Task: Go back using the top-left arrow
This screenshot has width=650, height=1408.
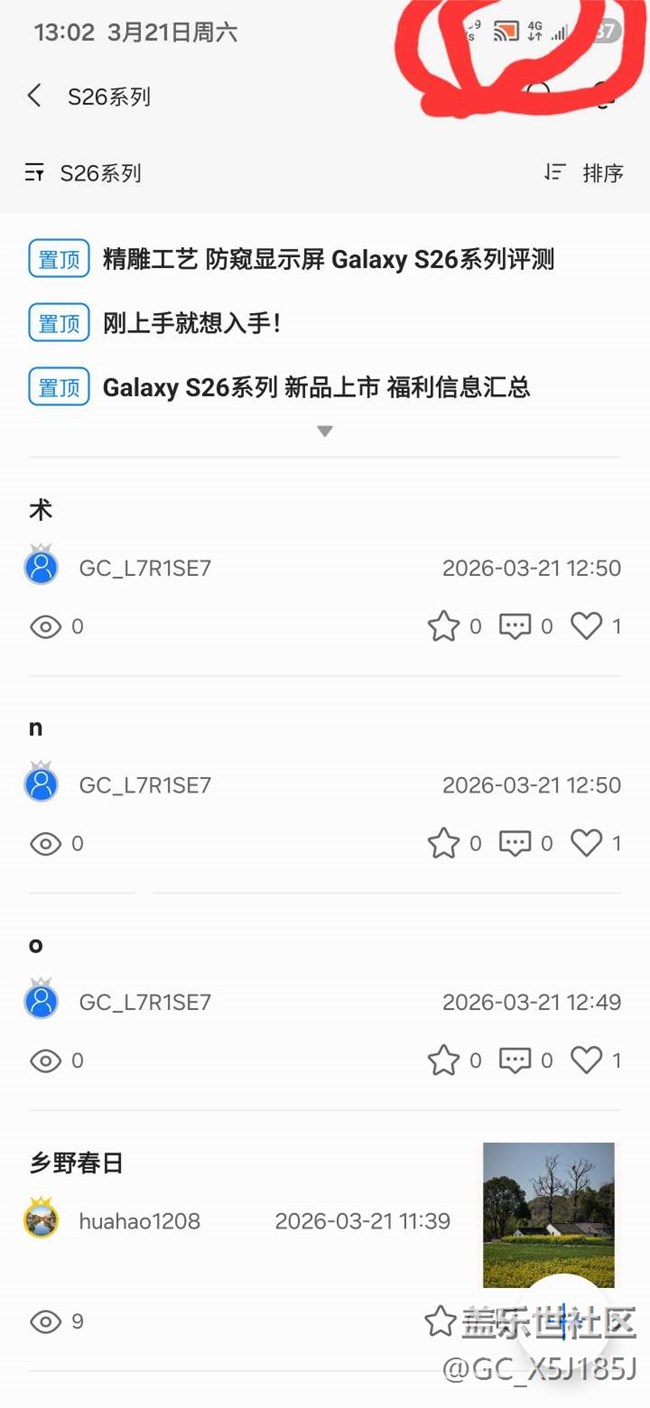Action: tap(35, 96)
